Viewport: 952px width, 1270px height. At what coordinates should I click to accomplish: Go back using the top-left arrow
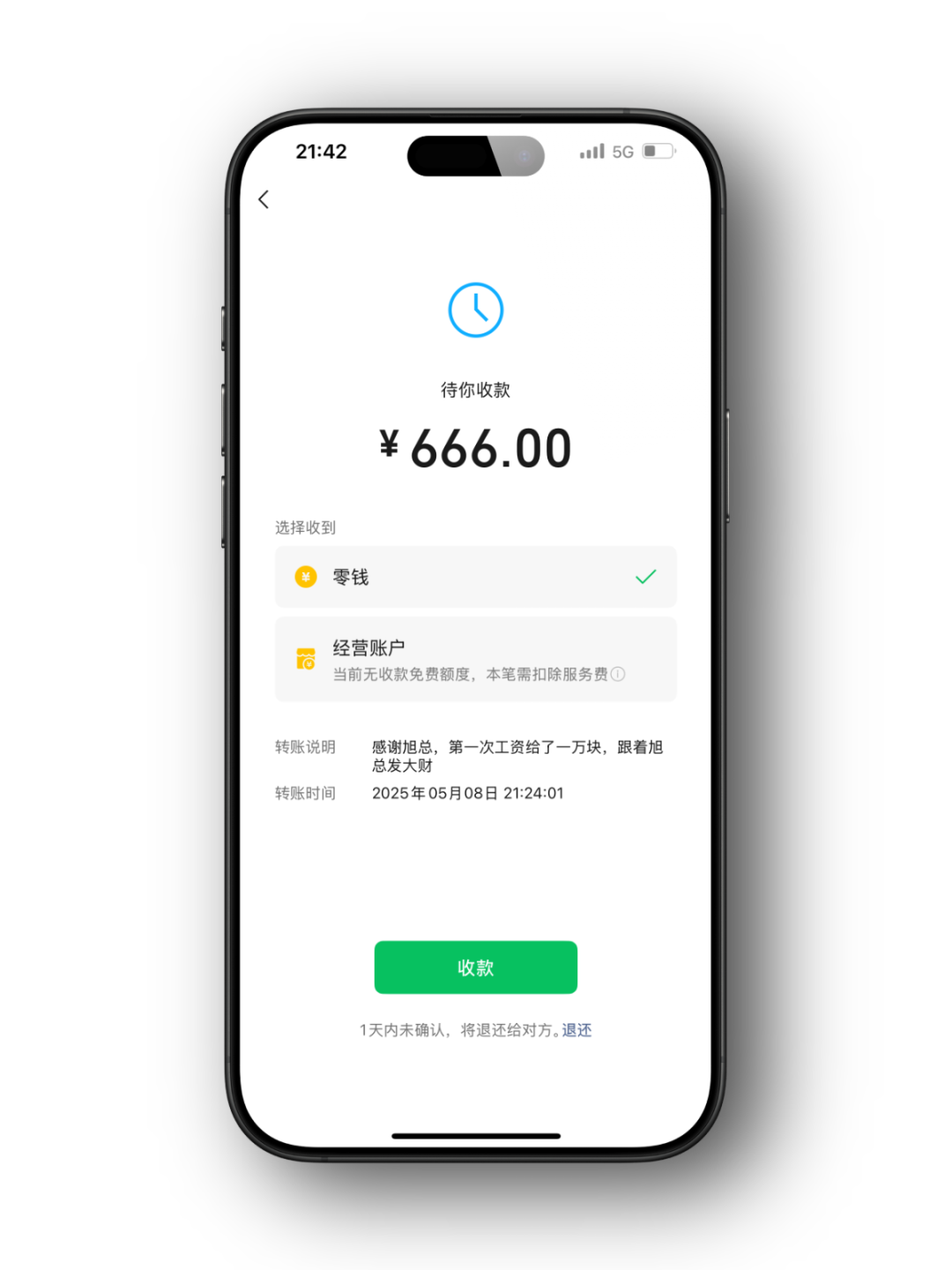(x=264, y=199)
